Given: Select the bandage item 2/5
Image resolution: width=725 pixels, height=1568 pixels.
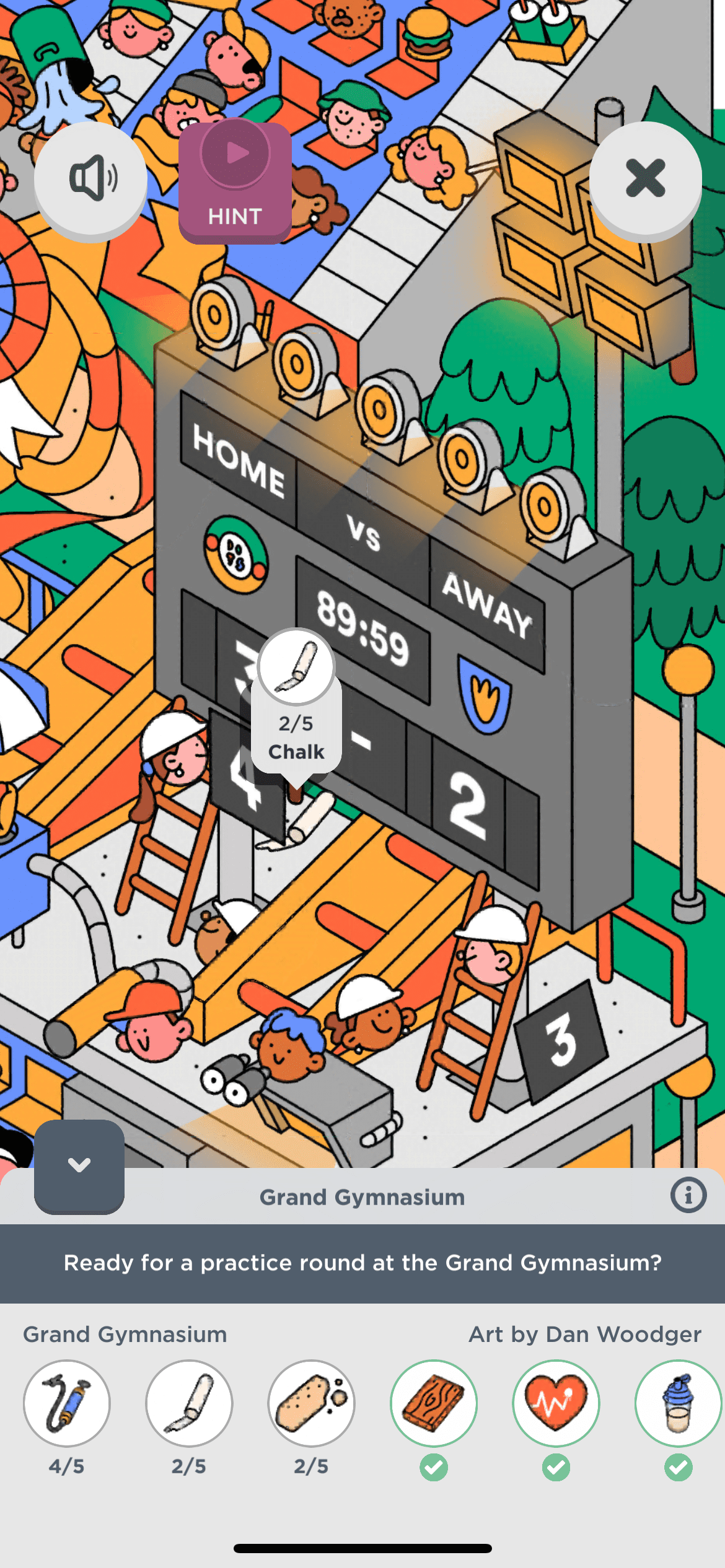Looking at the screenshot, I should pyautogui.click(x=311, y=1403).
